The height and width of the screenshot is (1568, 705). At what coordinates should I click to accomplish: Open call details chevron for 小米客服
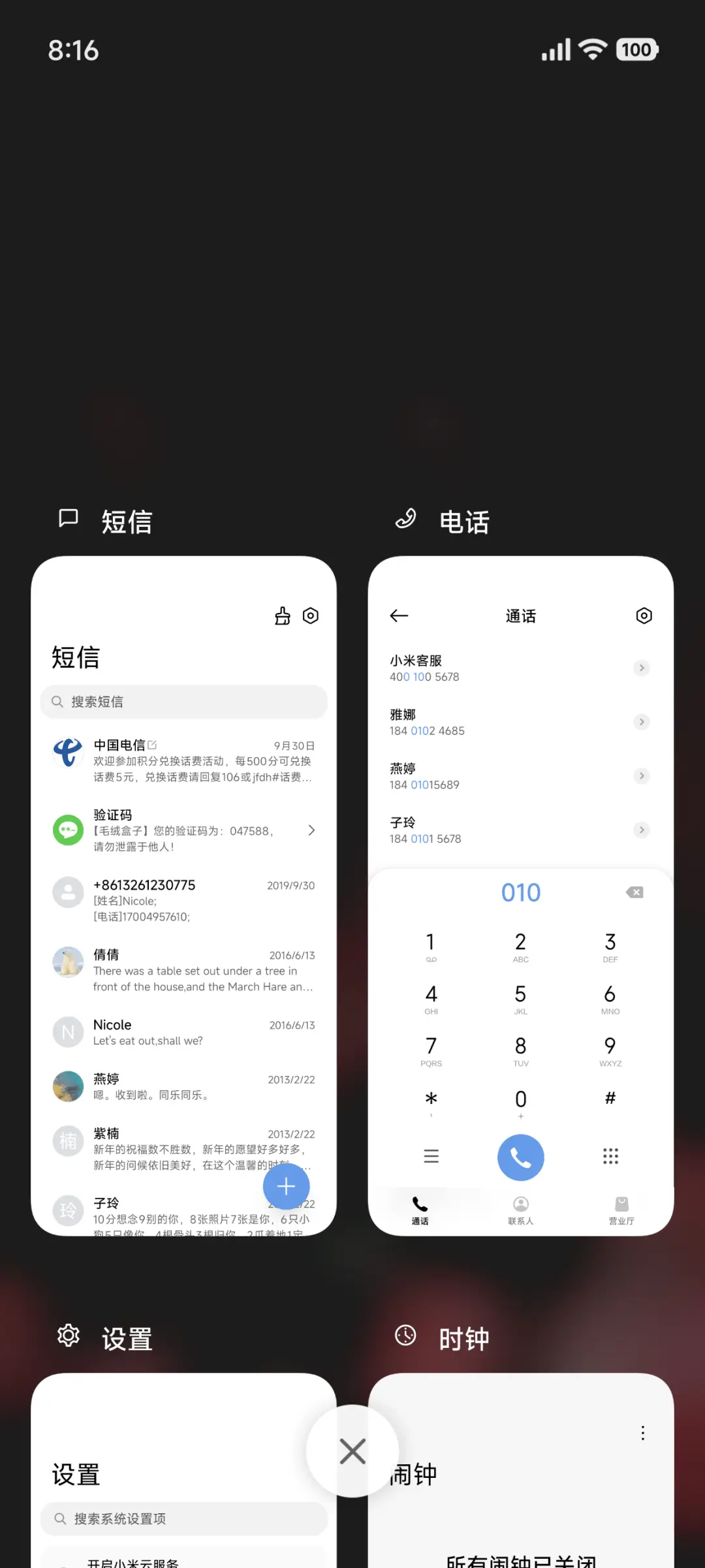click(x=641, y=668)
